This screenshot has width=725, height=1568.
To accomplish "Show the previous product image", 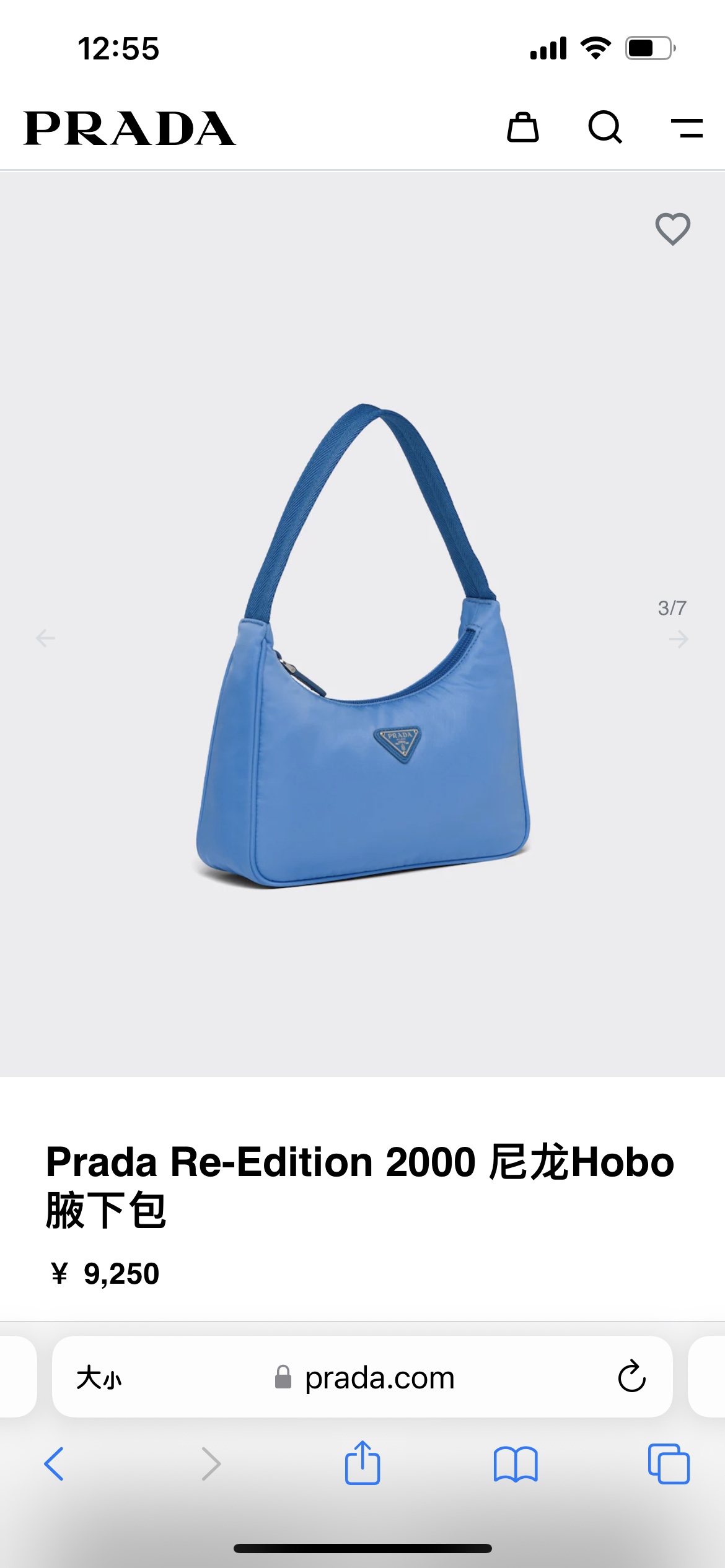I will click(x=45, y=638).
